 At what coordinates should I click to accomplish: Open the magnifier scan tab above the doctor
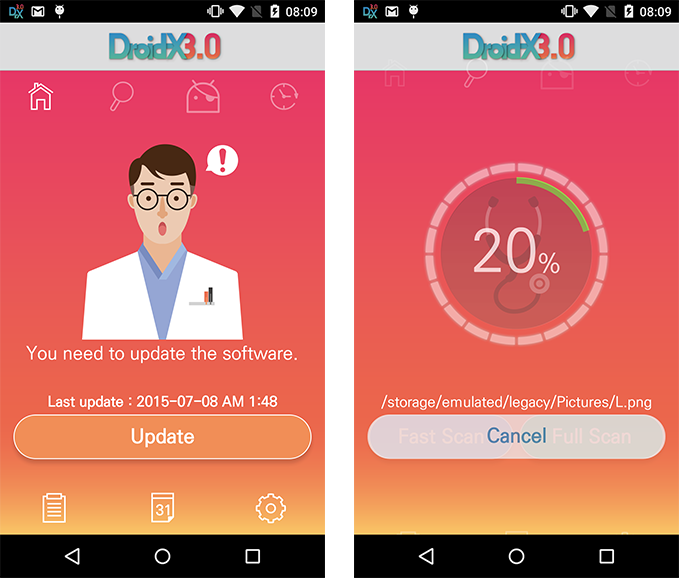click(122, 96)
